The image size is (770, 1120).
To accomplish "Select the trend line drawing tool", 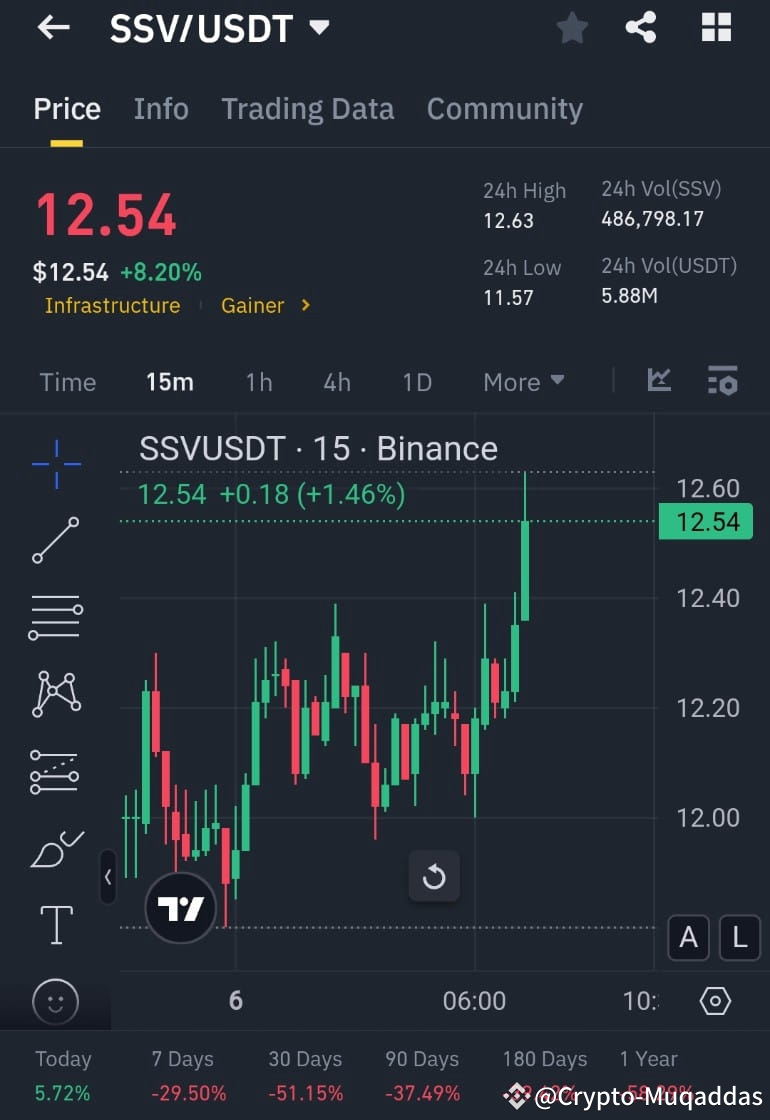I will 55,540.
